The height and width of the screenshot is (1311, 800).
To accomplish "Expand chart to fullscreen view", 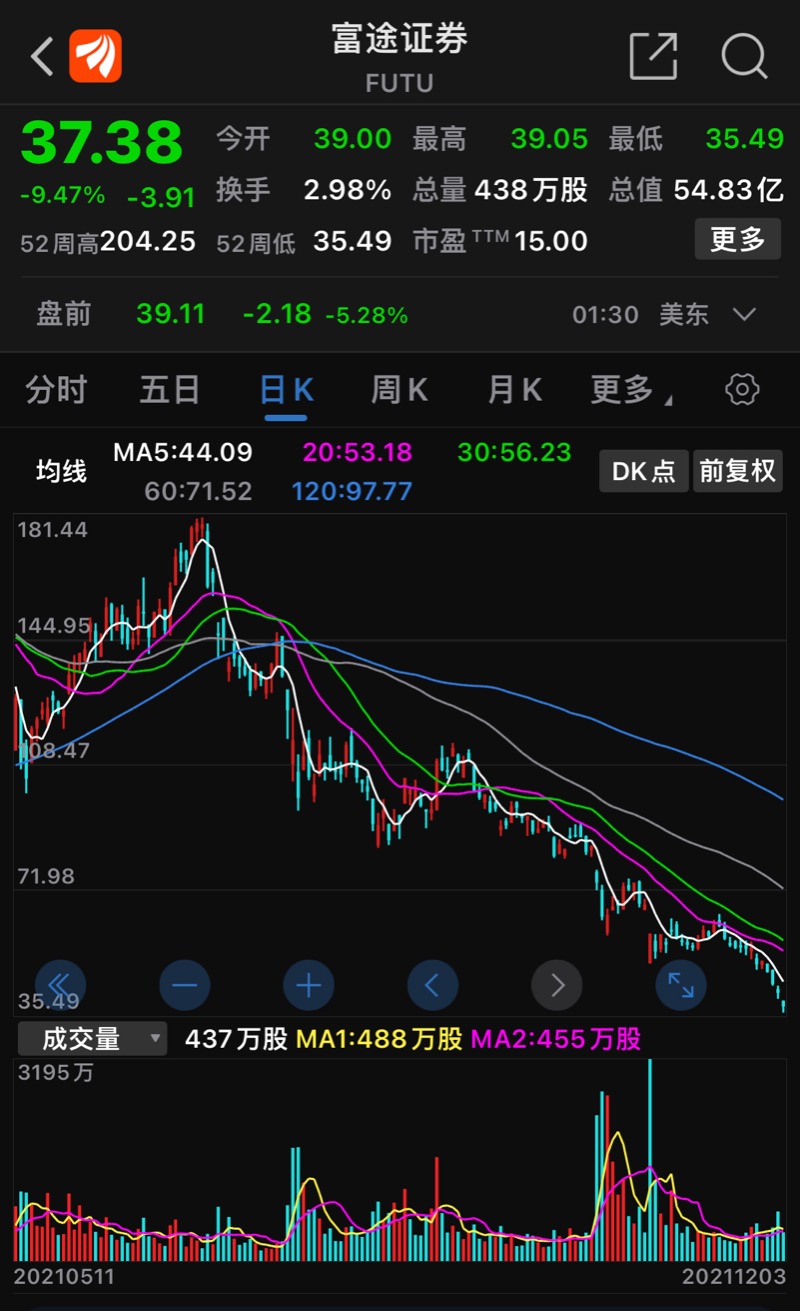I will pos(680,986).
